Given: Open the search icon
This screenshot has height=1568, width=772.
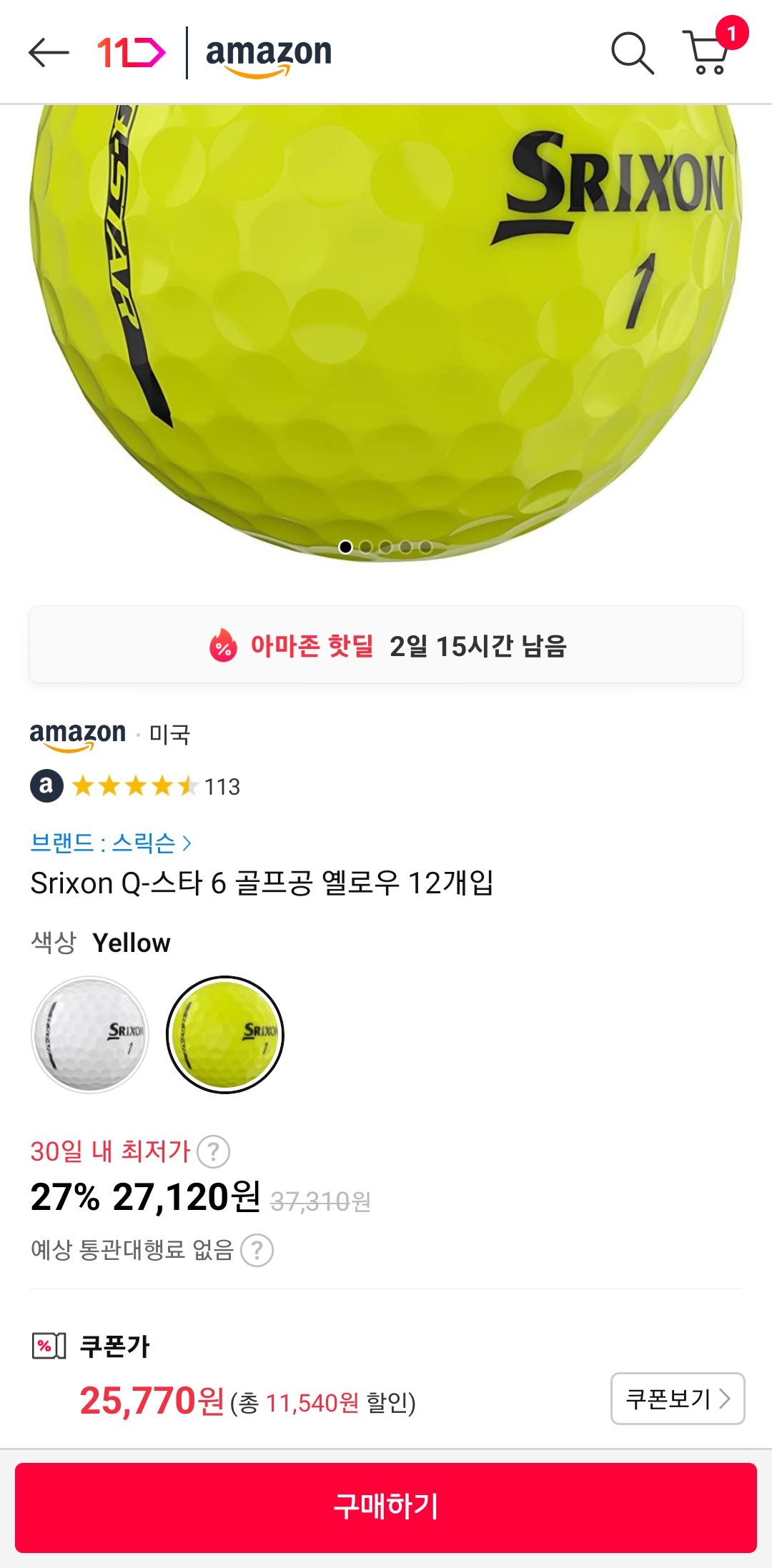Looking at the screenshot, I should click(632, 53).
